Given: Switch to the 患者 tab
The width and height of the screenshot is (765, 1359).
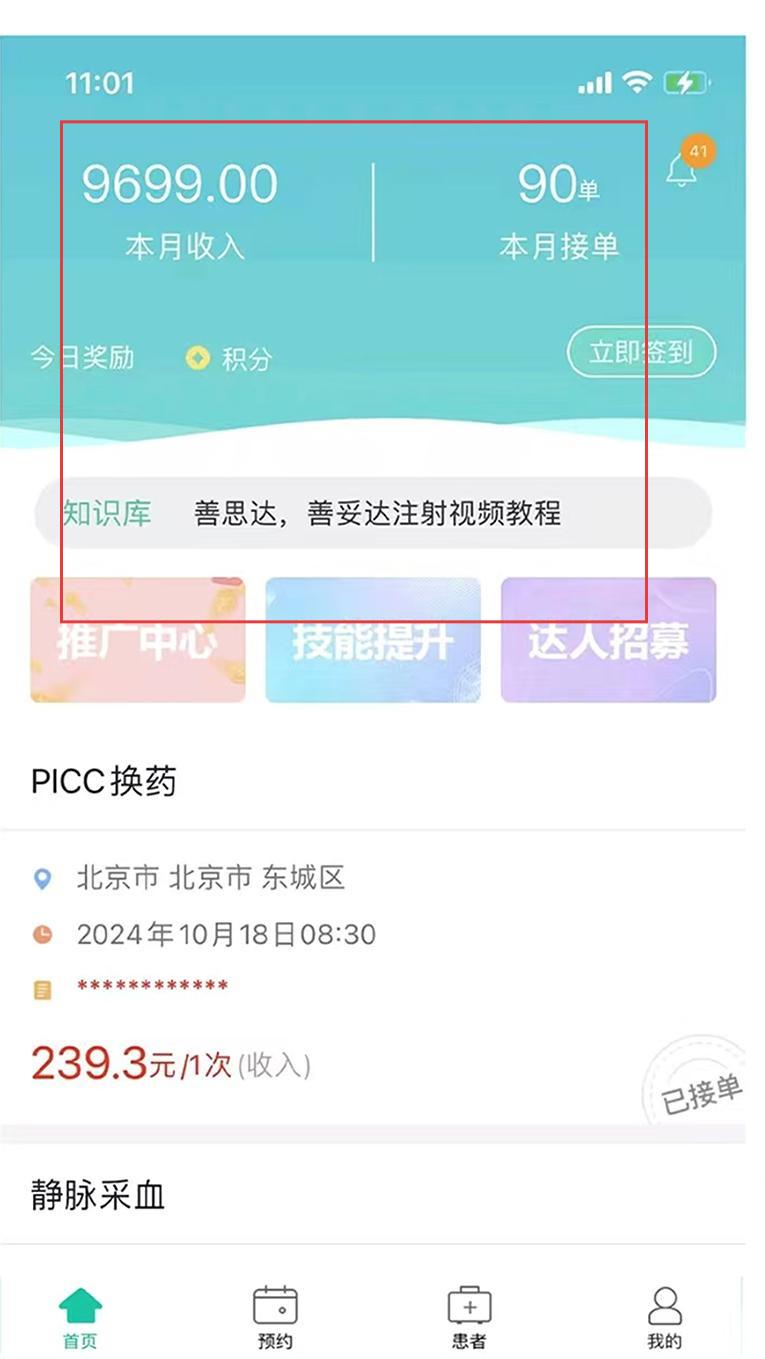Looking at the screenshot, I should 469,1318.
